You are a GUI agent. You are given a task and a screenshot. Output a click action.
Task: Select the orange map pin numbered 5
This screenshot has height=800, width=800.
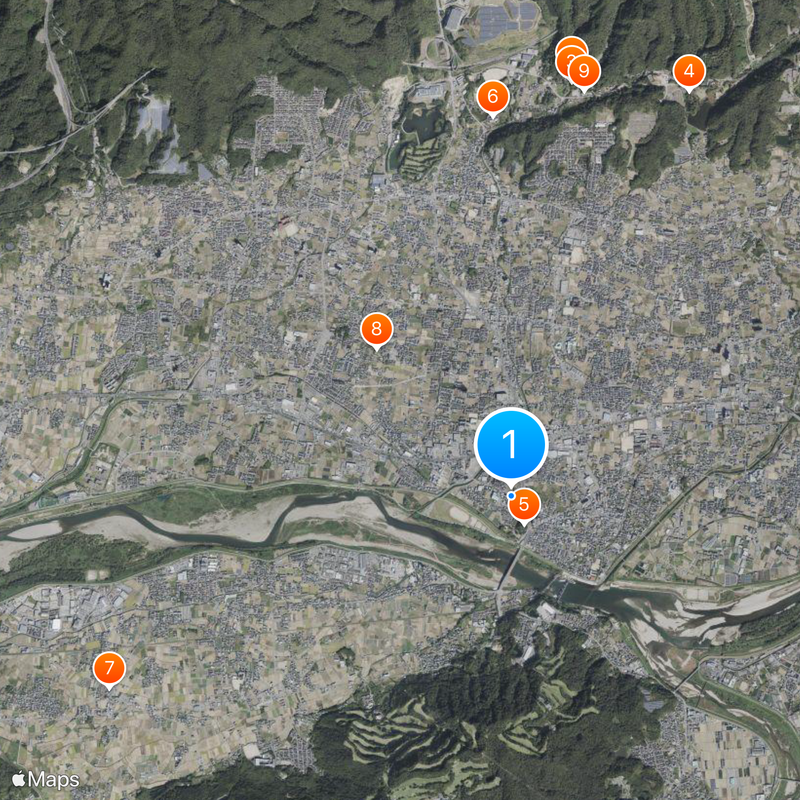coord(525,506)
